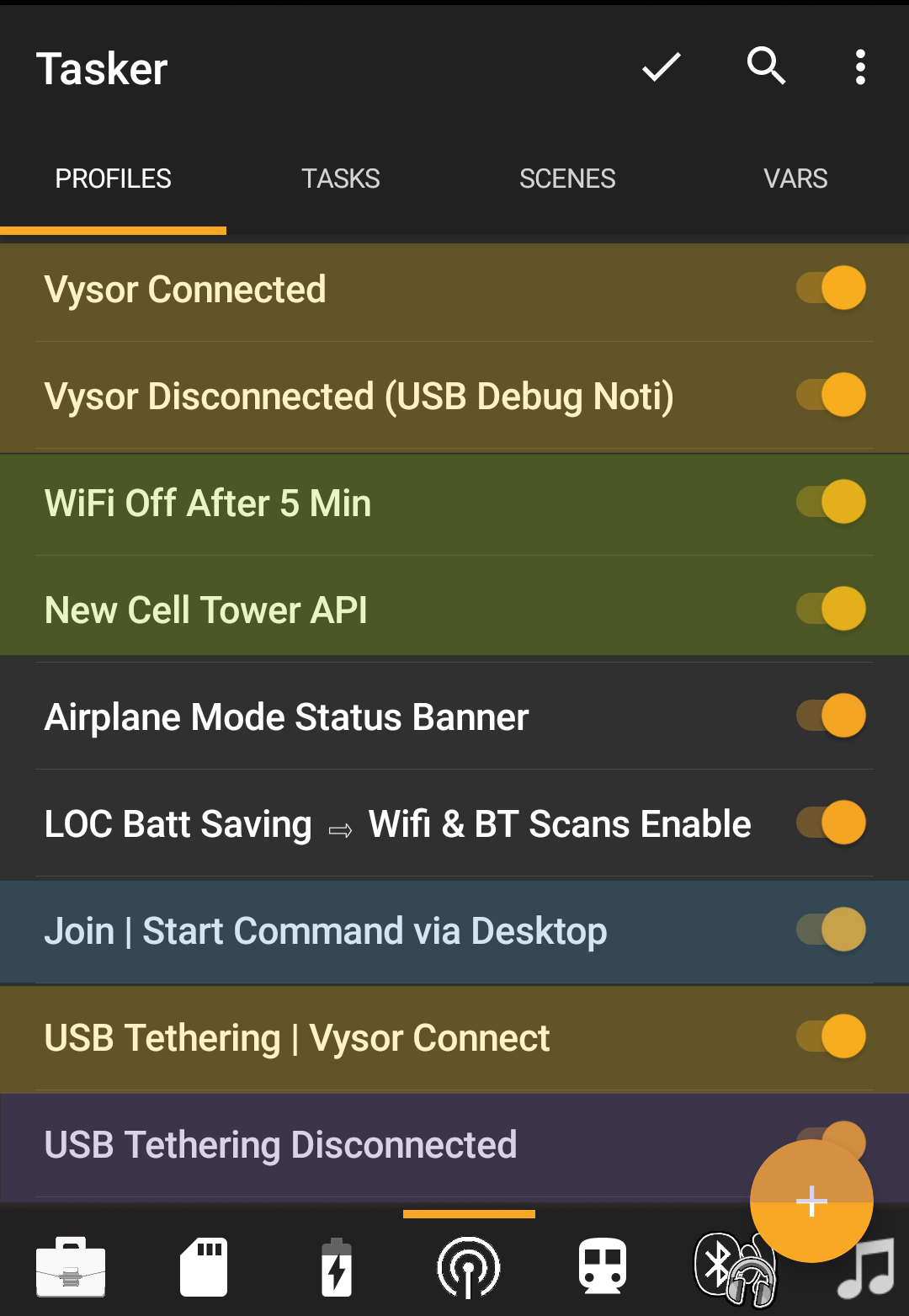Switch to the Scenes tab
This screenshot has height=1316, width=909.
567,178
